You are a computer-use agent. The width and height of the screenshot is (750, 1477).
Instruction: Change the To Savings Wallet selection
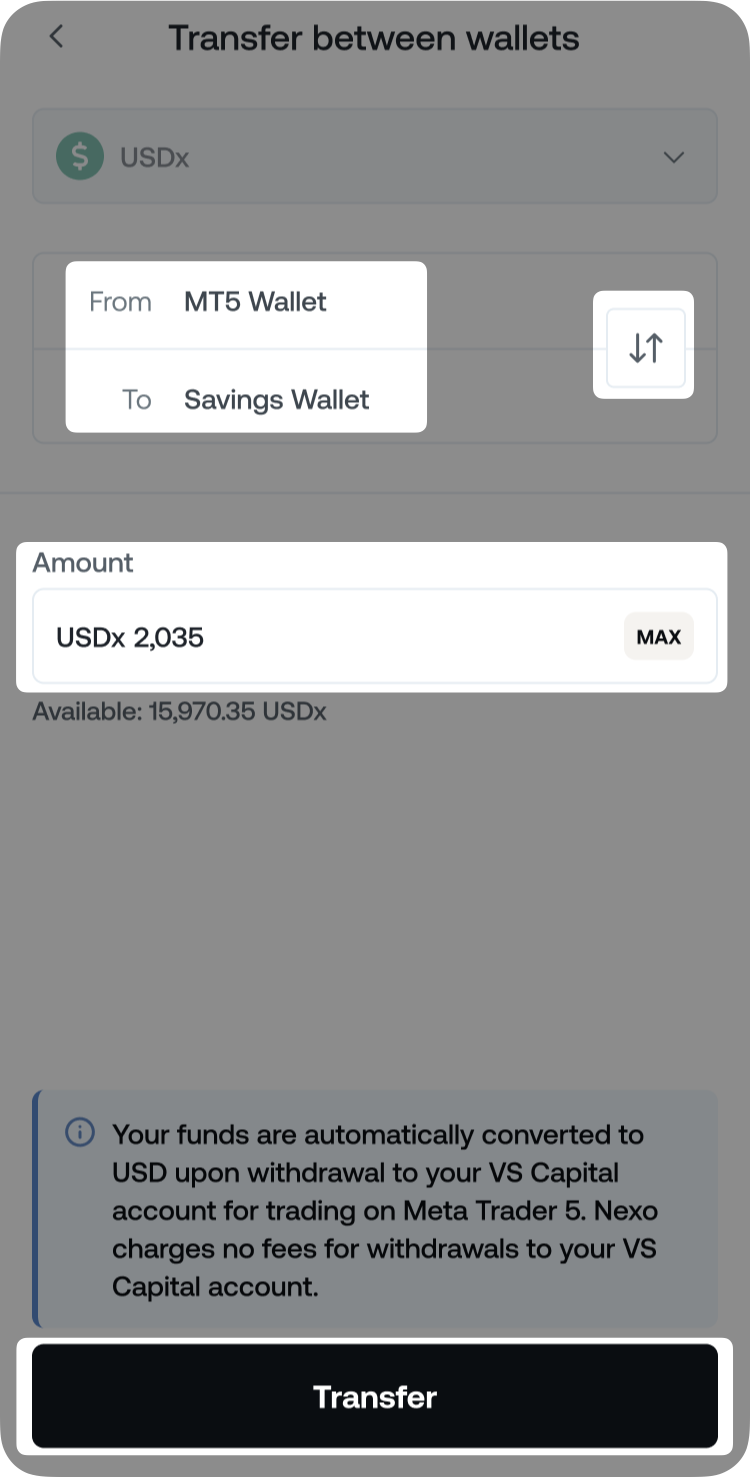point(275,400)
